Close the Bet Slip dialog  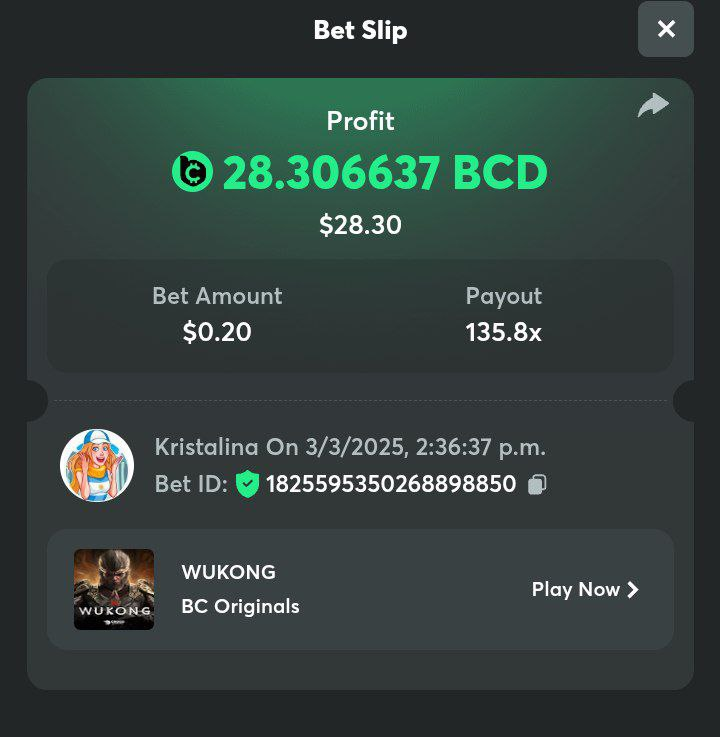[x=666, y=30]
